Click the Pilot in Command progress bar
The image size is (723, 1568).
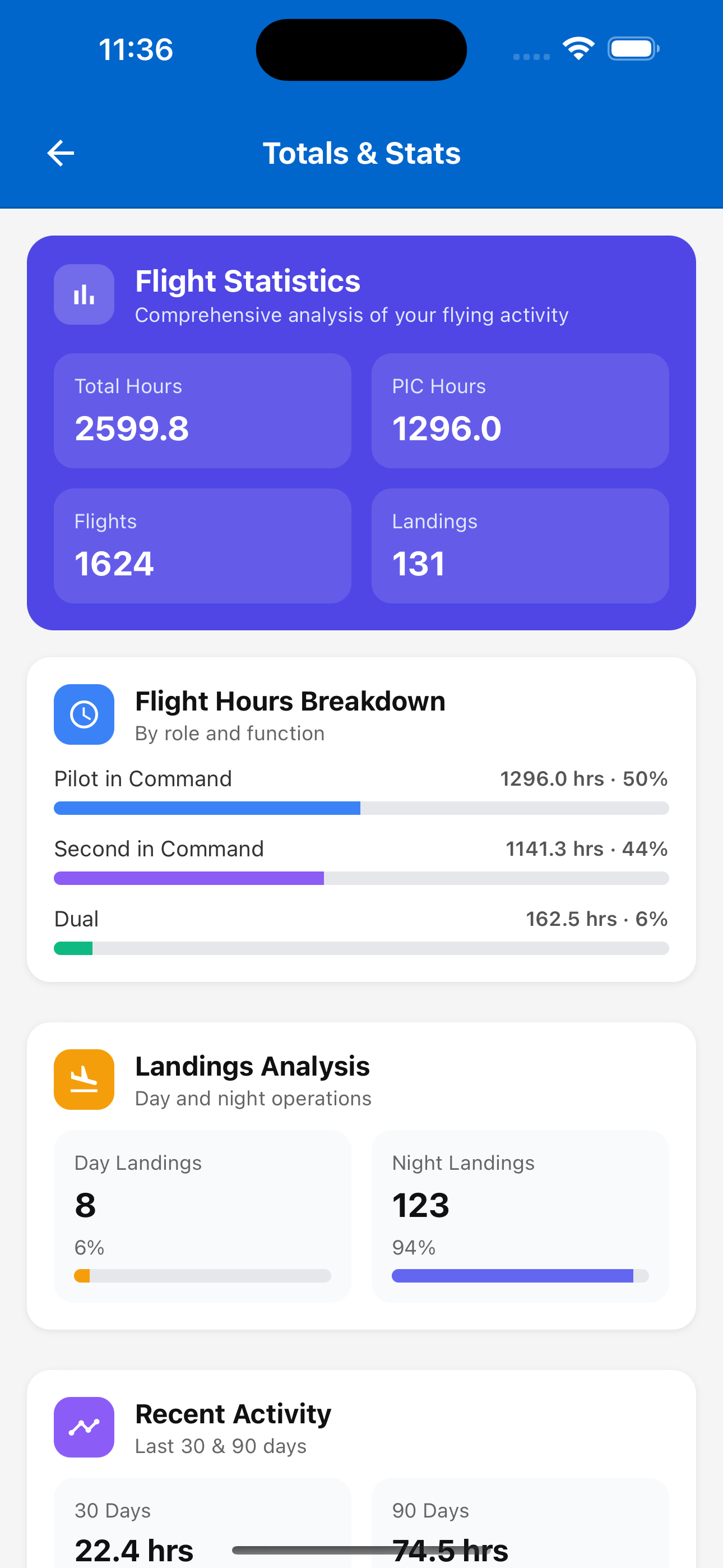point(361,808)
